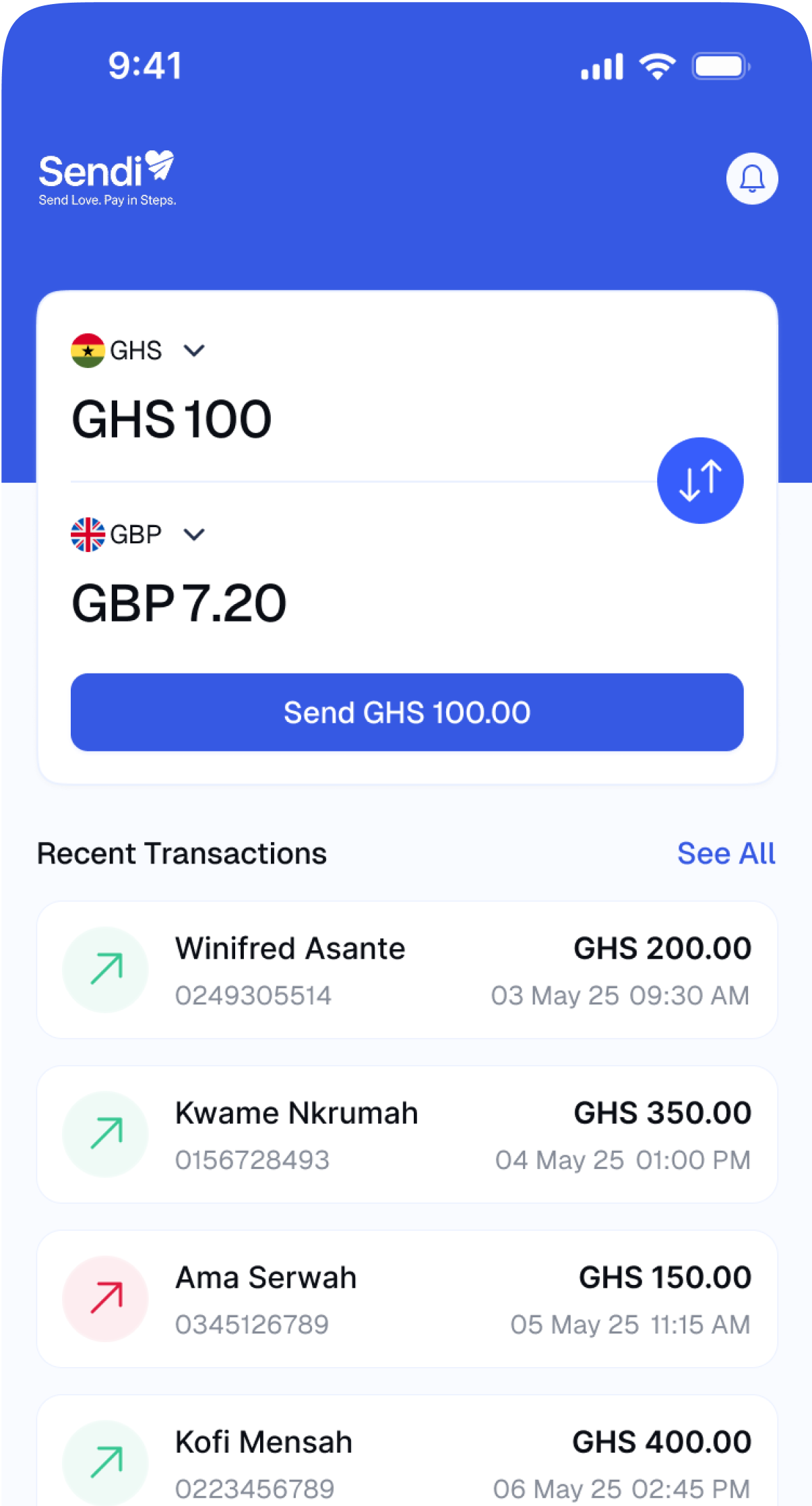Edit the GBP 7.20 amount field
Image resolution: width=812 pixels, height=1506 pixels.
[x=179, y=603]
